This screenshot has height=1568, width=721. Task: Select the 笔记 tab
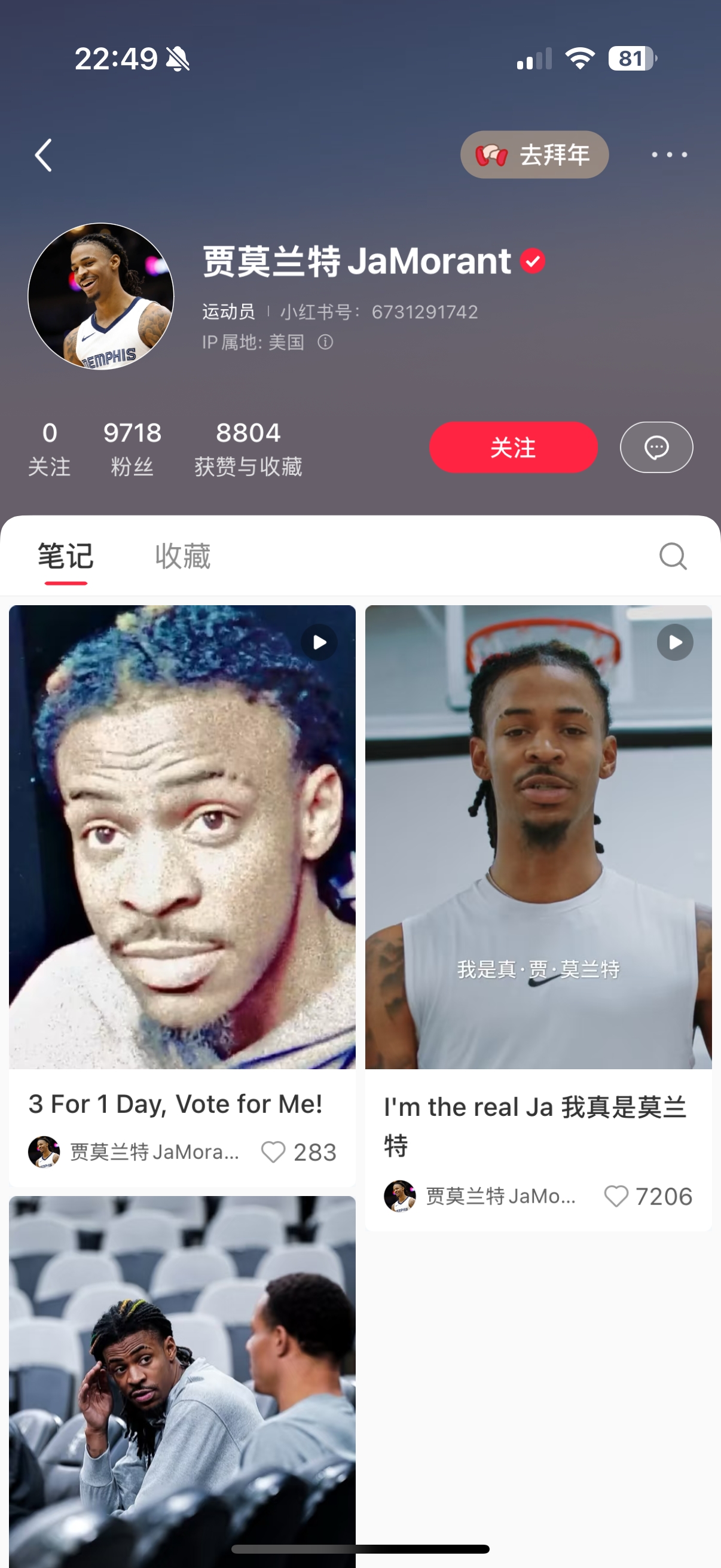click(x=66, y=556)
